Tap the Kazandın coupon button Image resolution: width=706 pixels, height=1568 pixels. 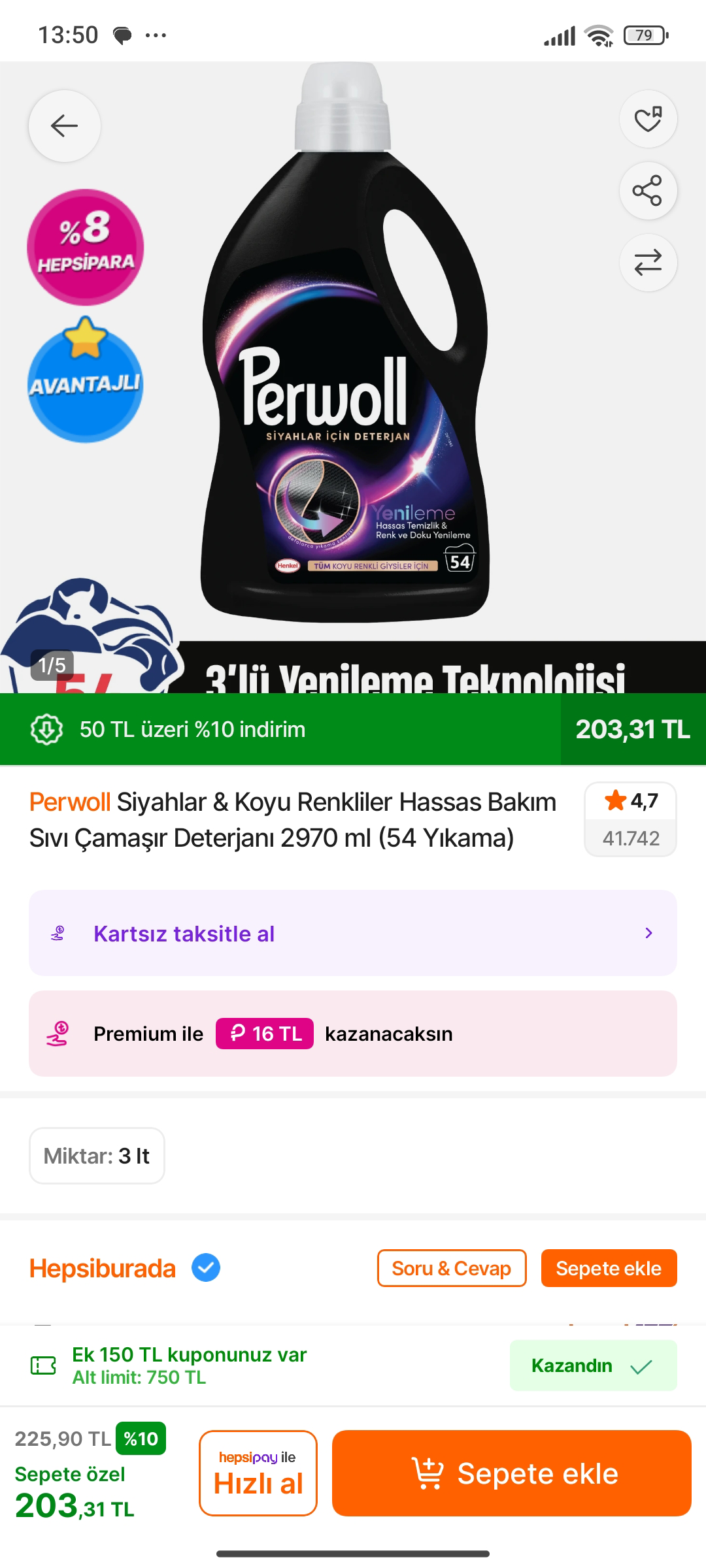pos(592,1365)
